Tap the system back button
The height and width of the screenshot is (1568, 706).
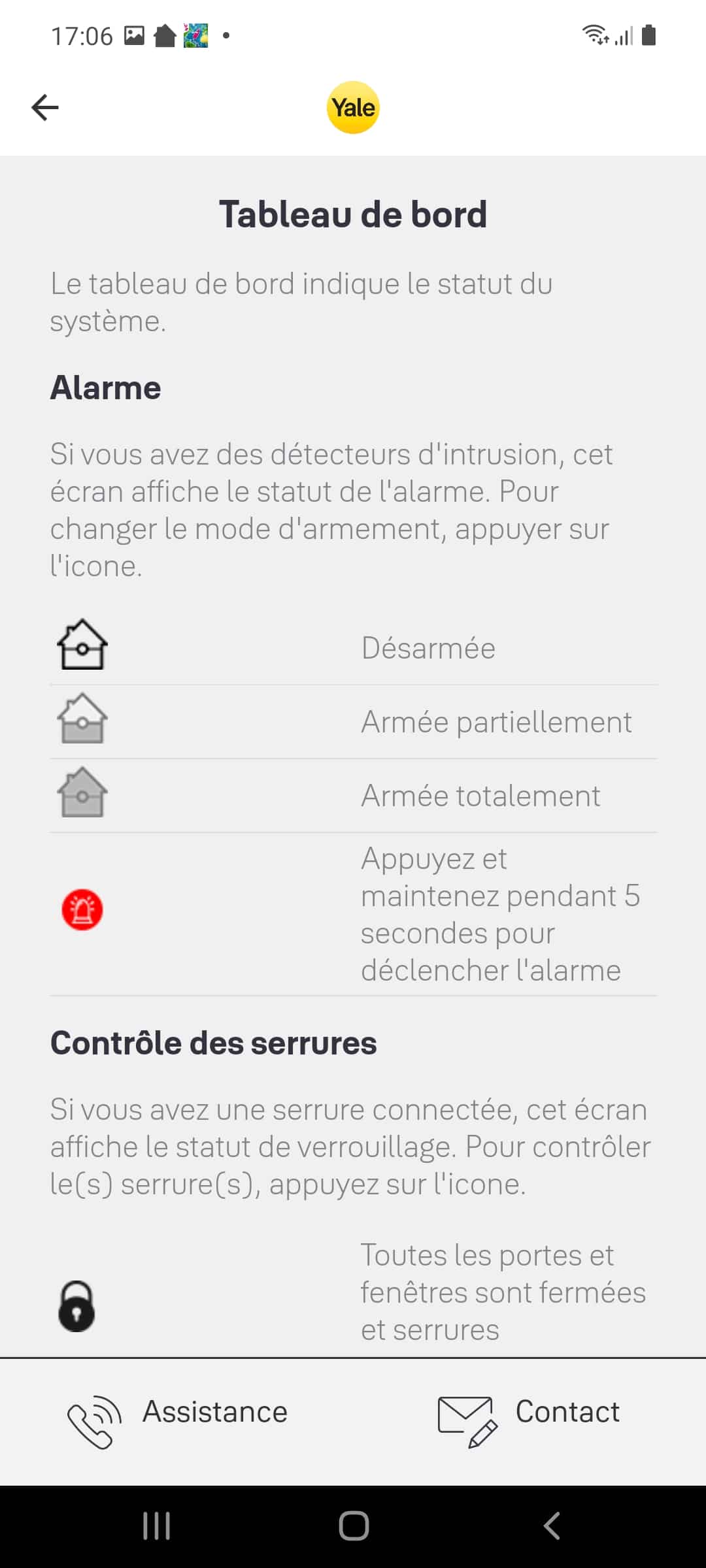coord(551,1527)
